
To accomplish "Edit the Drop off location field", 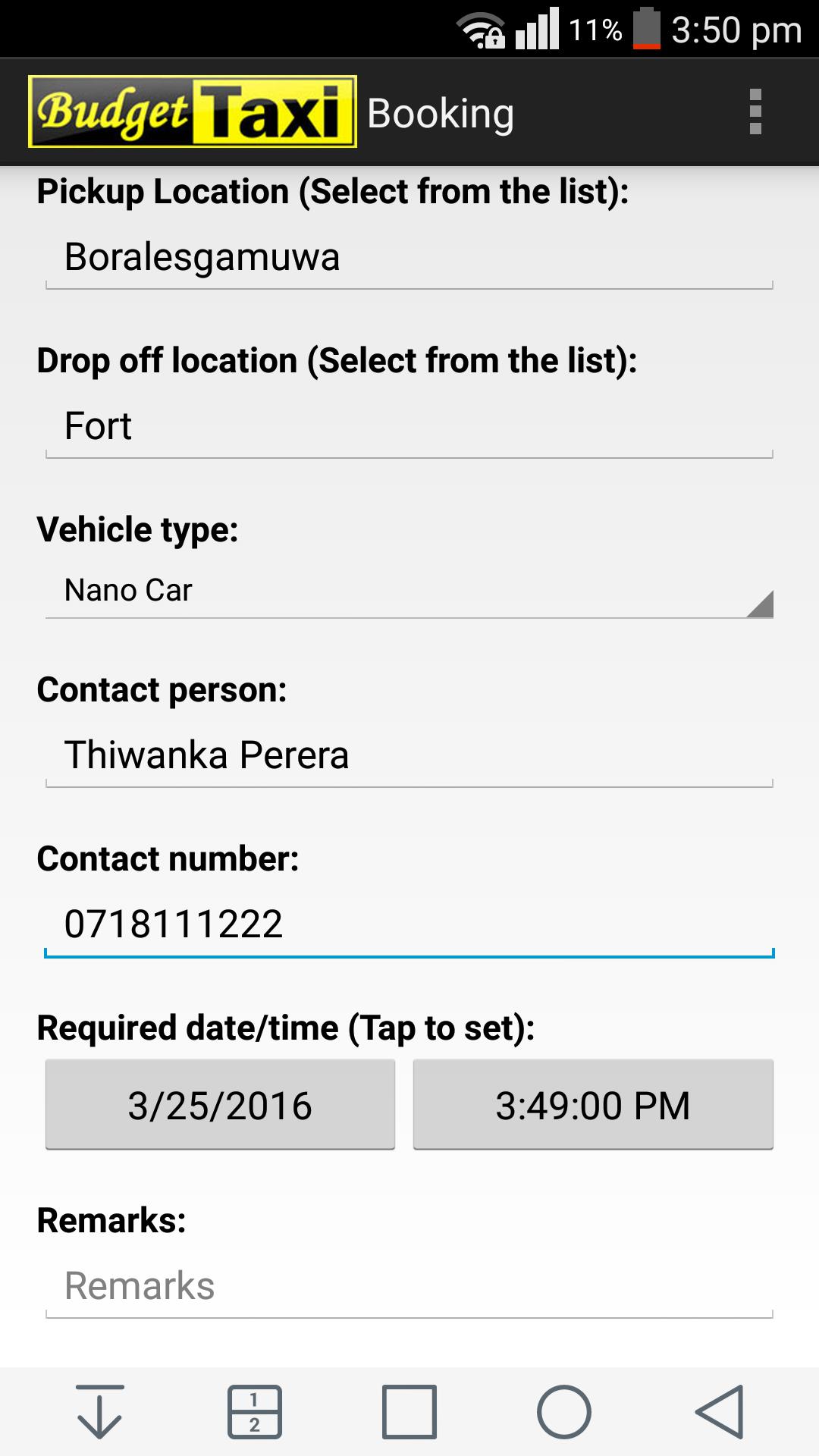I will (409, 427).
